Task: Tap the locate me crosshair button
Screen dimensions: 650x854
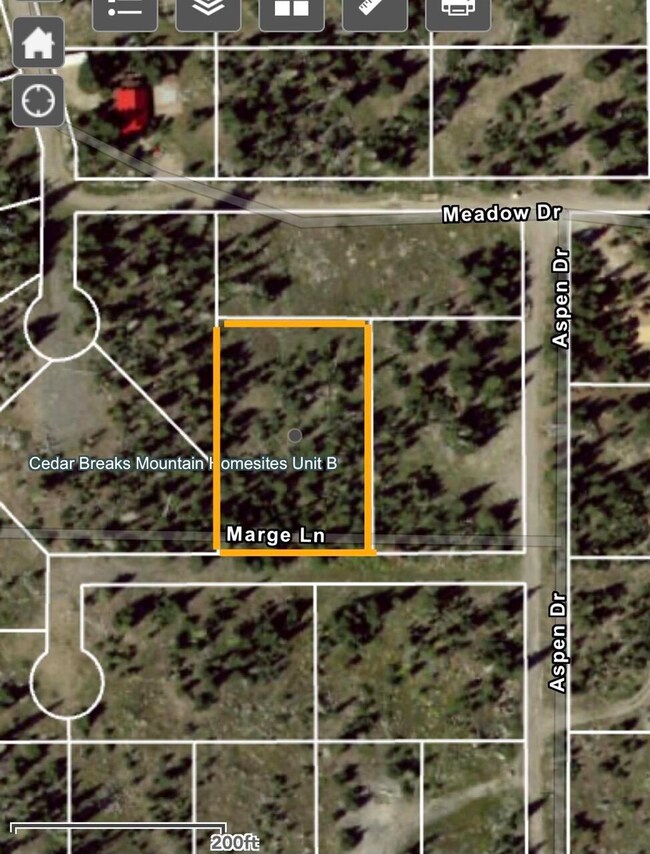Action: coord(38,100)
